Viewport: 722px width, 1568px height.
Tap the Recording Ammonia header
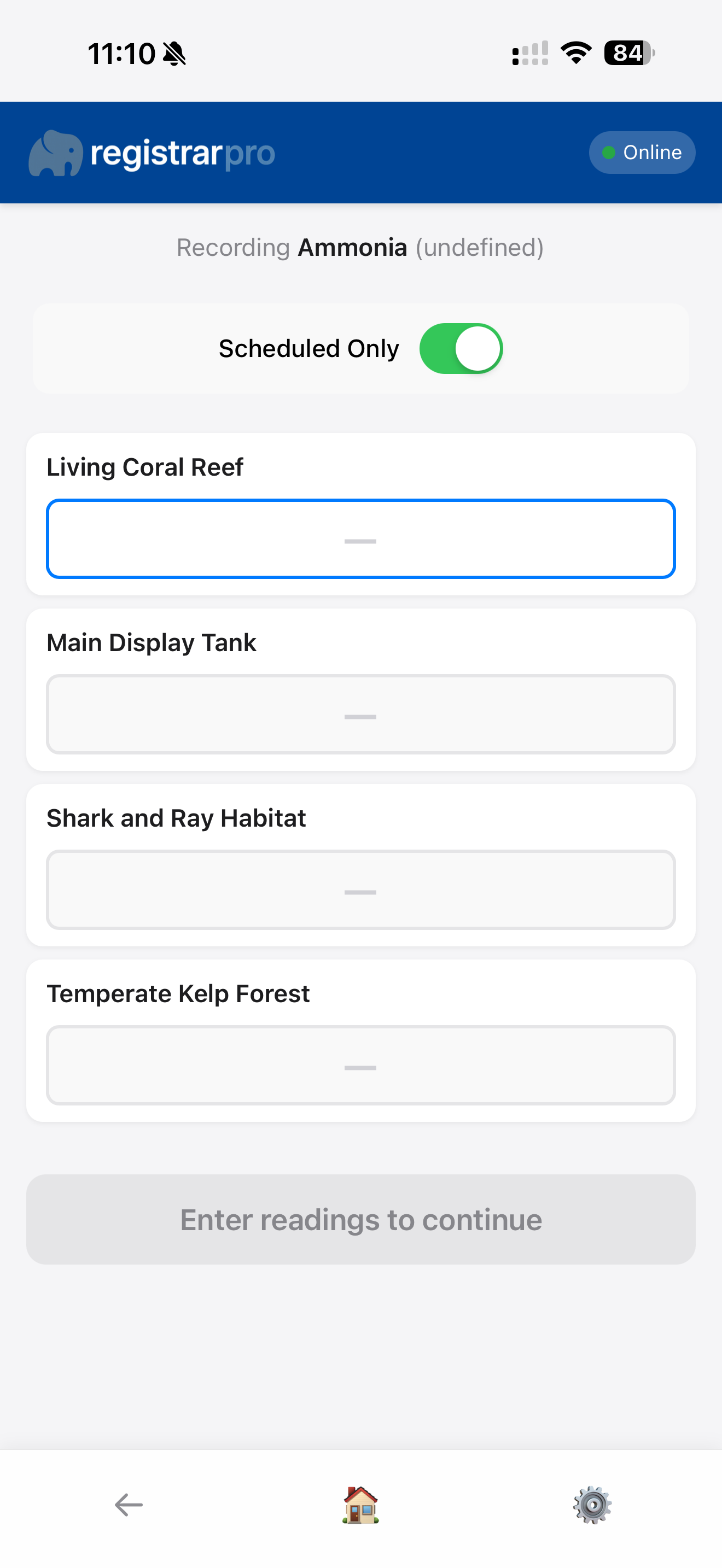[x=360, y=247]
